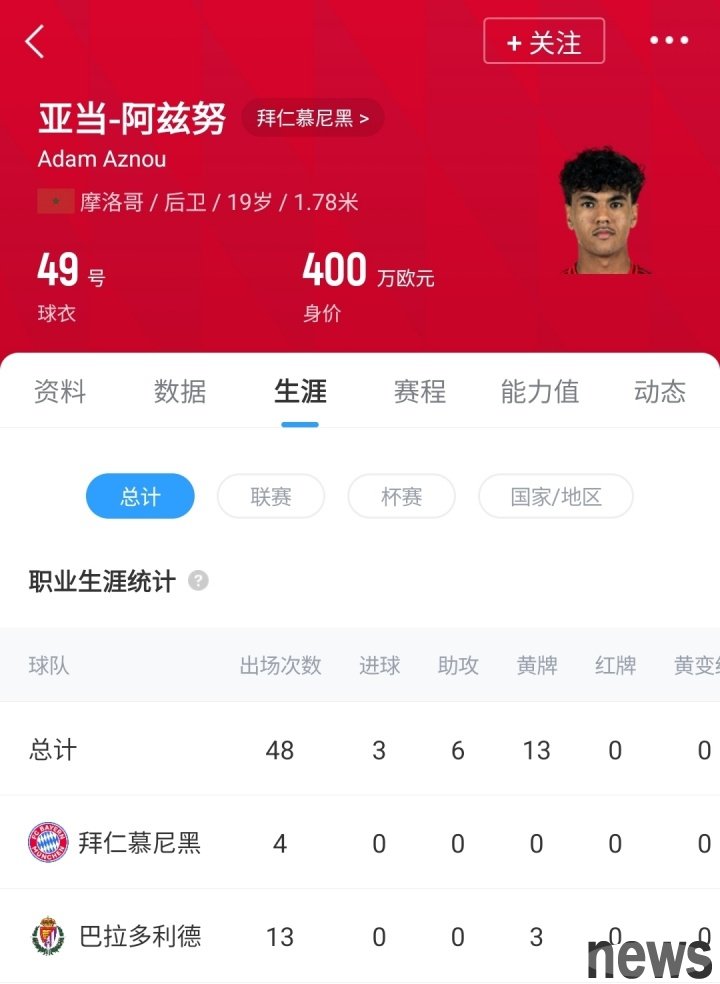Open the 巴拉多利德 career row

click(x=140, y=936)
